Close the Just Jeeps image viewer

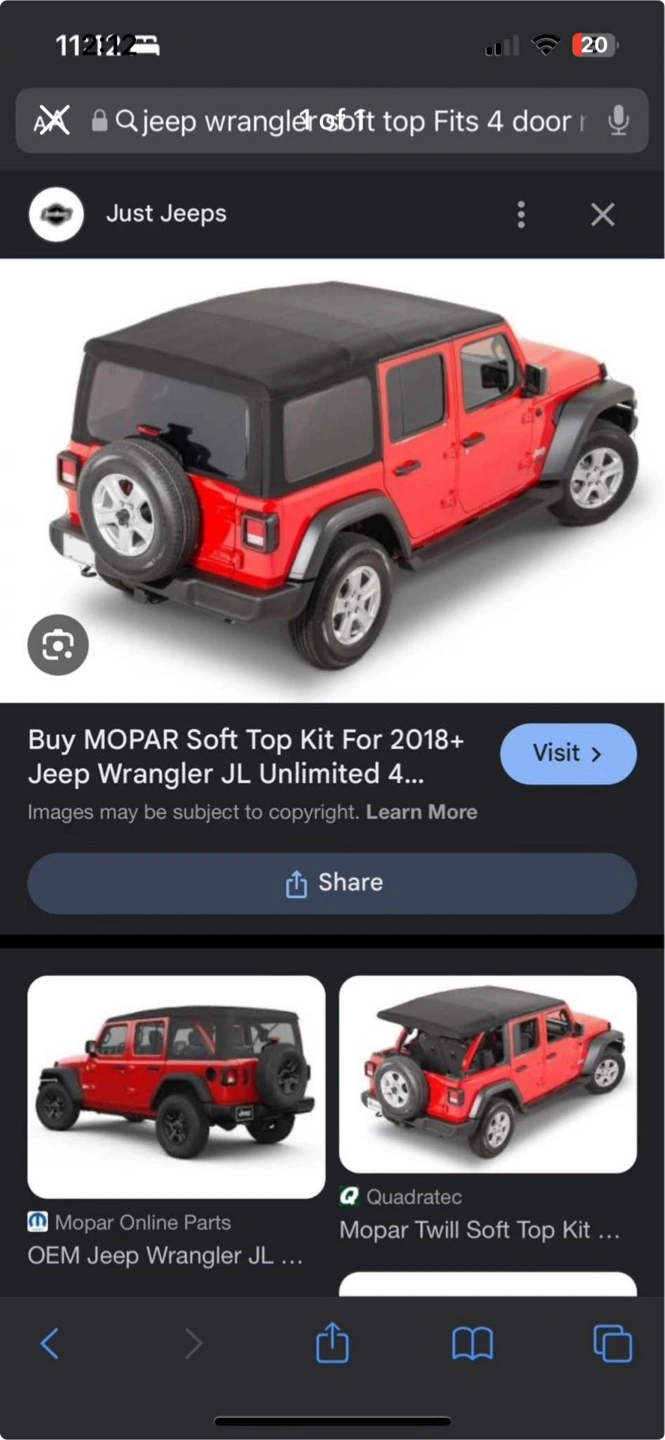602,214
